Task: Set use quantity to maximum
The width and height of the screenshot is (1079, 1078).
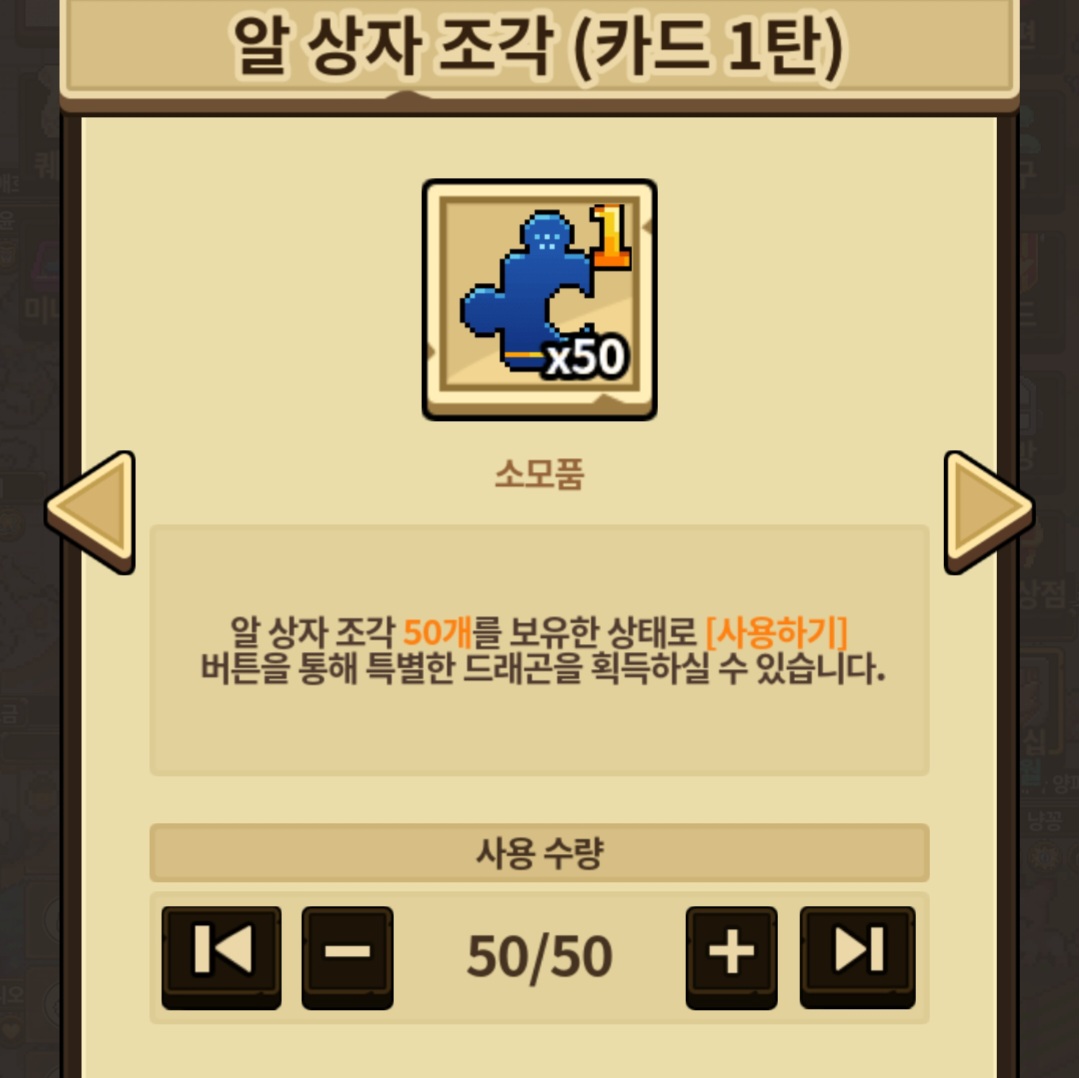Action: click(x=857, y=955)
